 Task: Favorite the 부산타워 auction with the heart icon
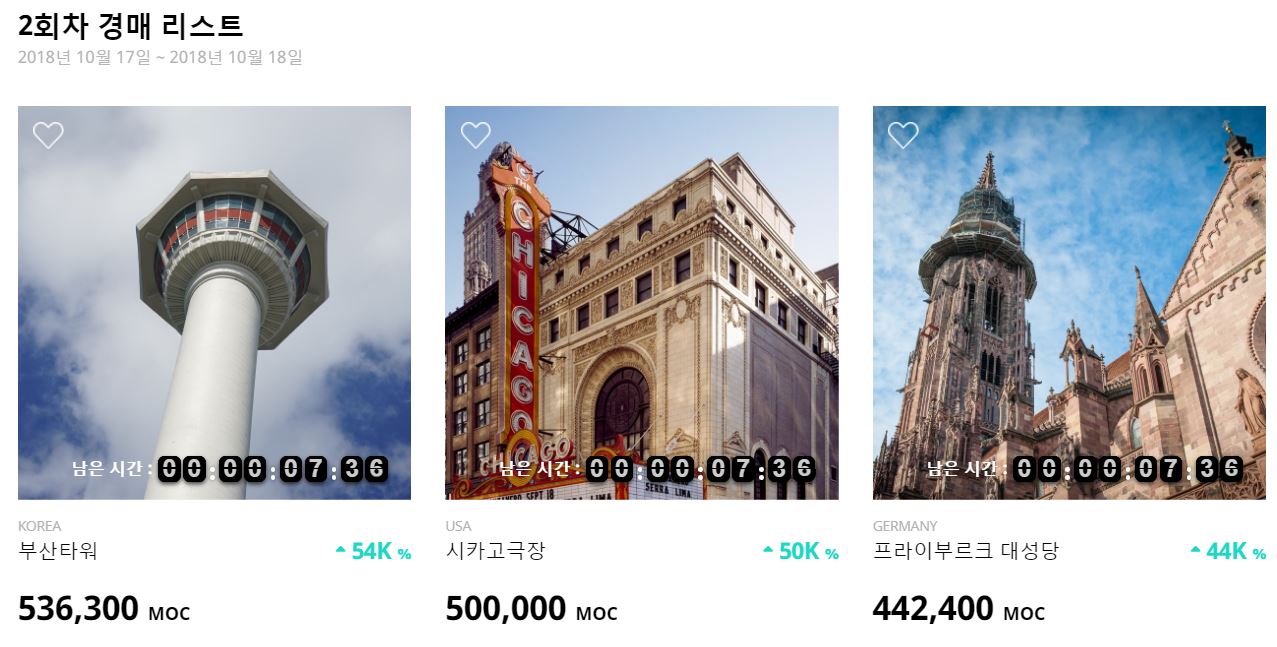(x=48, y=135)
